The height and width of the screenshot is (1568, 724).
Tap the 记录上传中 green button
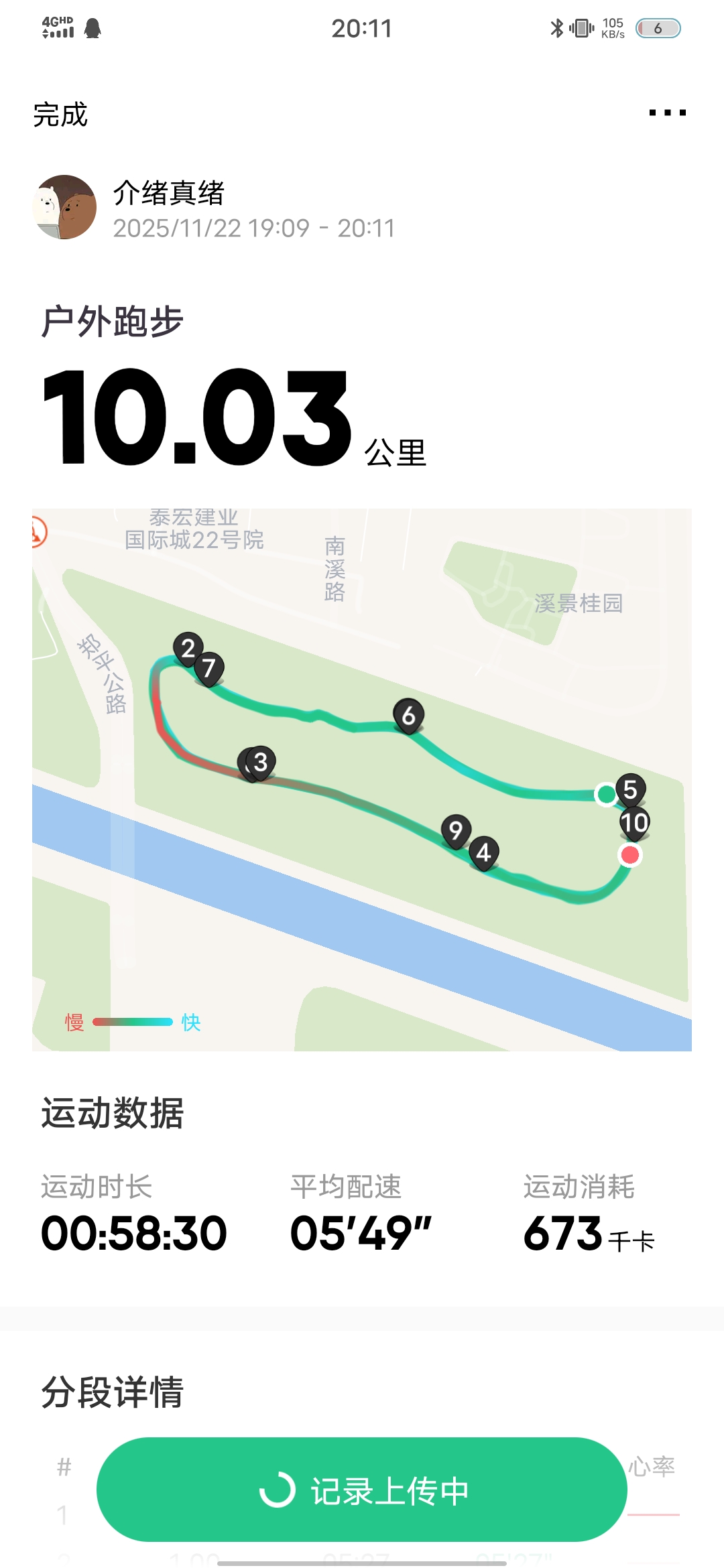tap(362, 1490)
